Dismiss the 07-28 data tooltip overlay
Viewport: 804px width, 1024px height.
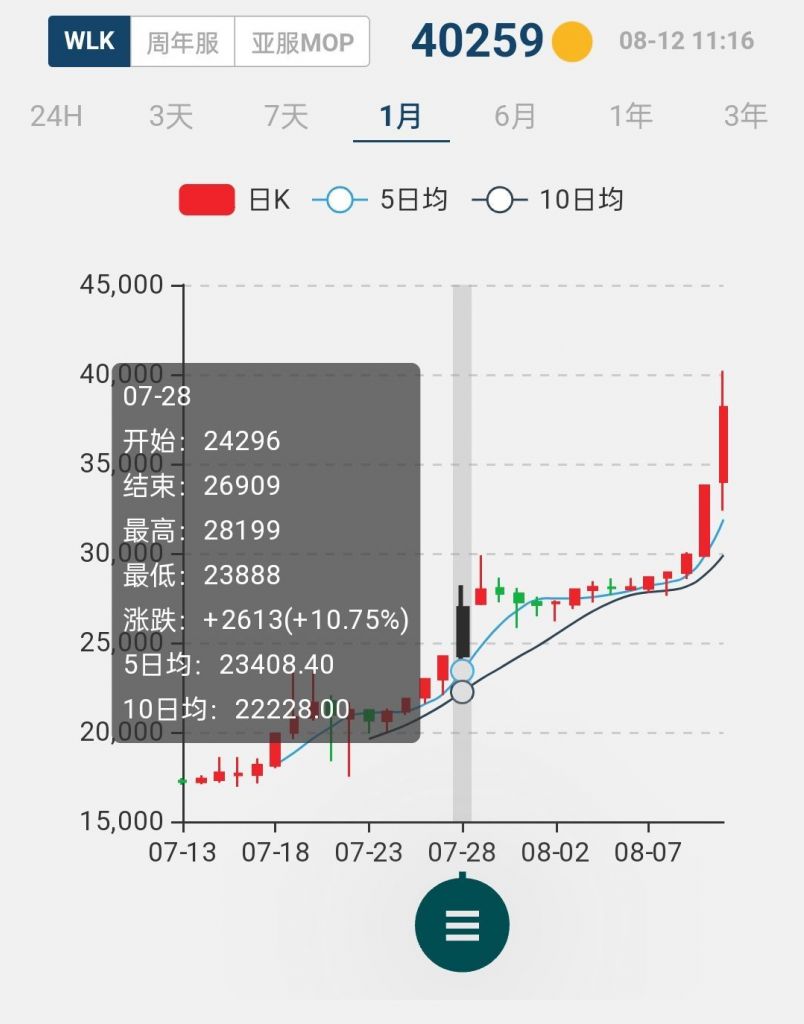tap(268, 550)
